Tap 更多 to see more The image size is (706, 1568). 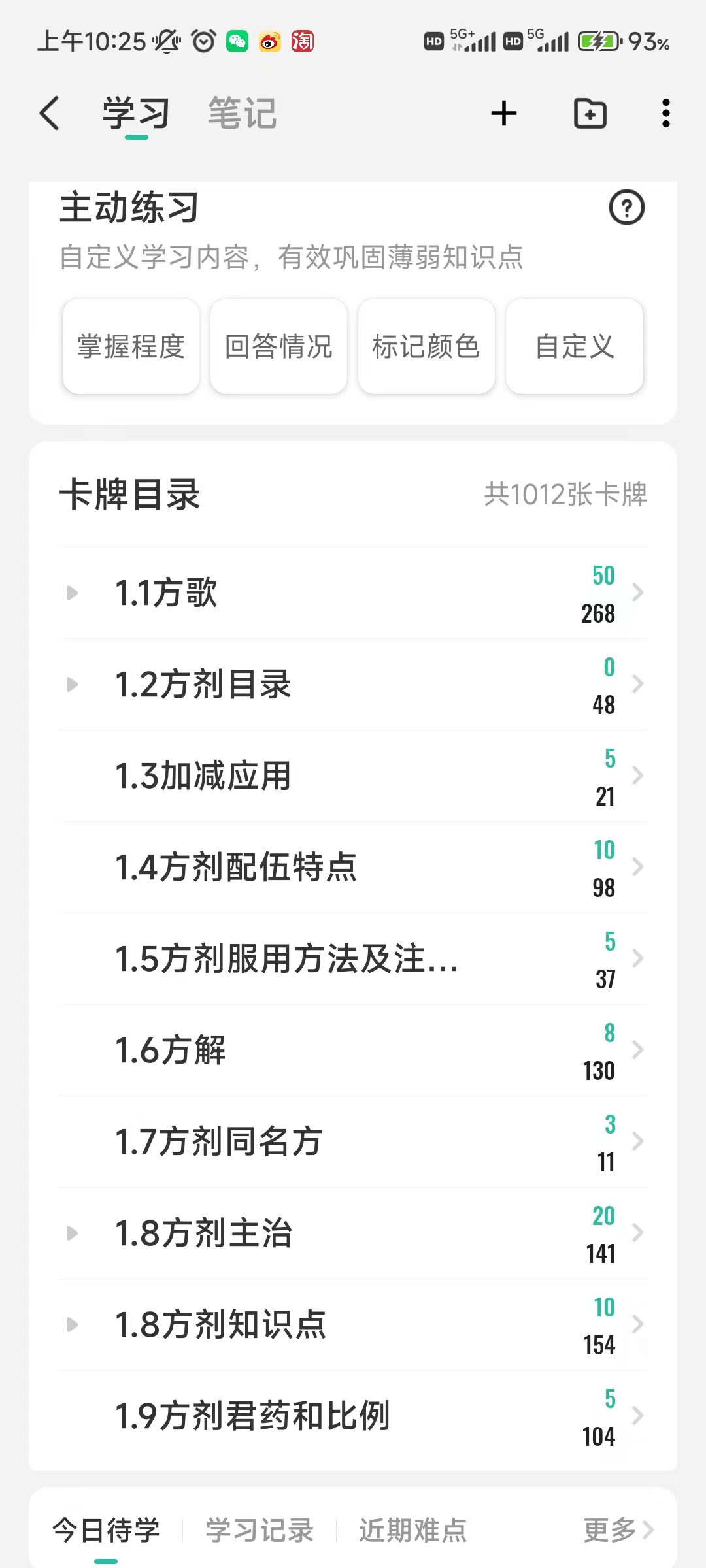(618, 1530)
